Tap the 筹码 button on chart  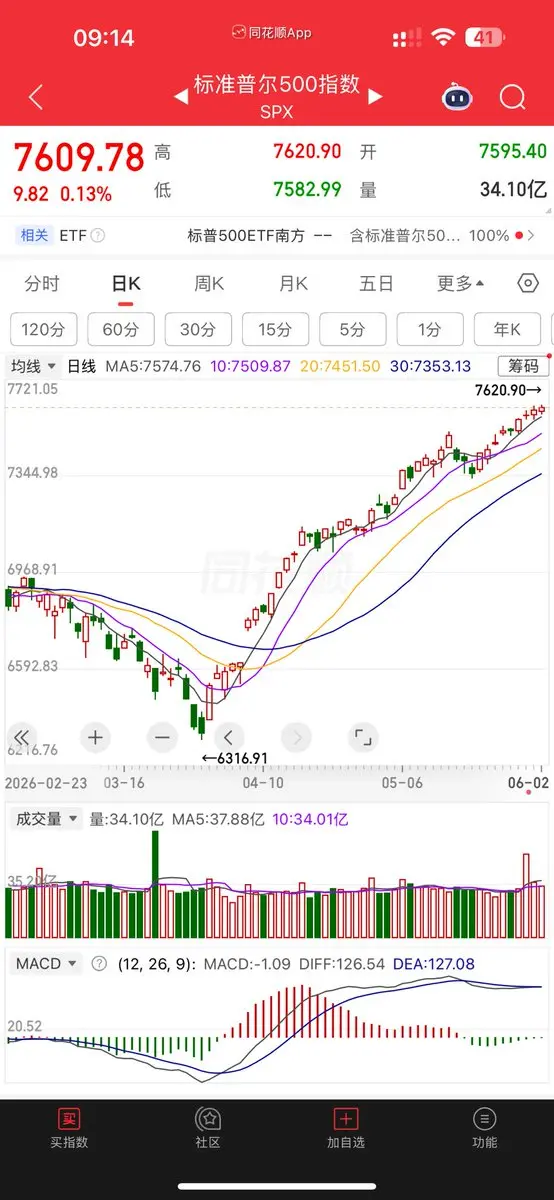point(523,366)
